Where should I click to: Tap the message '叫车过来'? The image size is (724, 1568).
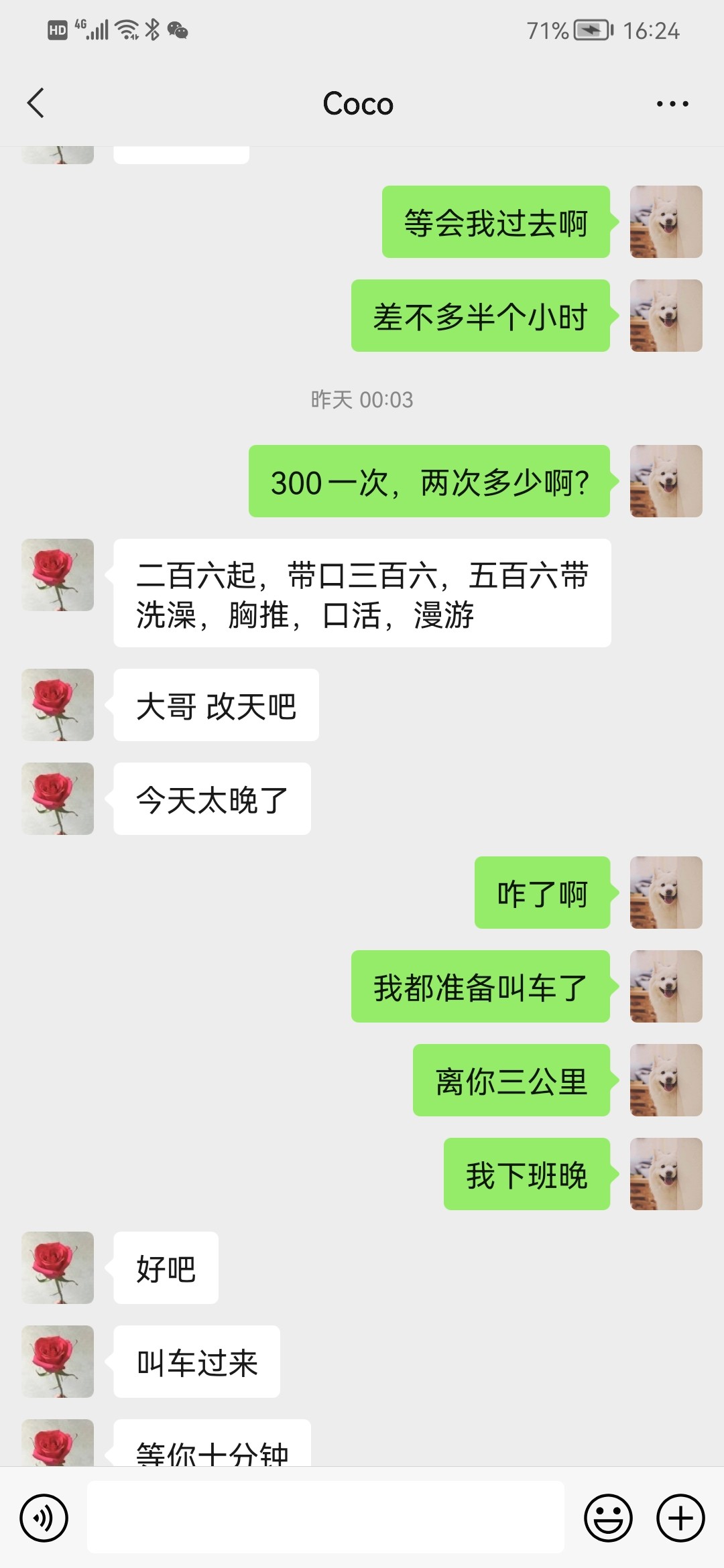click(x=195, y=1360)
